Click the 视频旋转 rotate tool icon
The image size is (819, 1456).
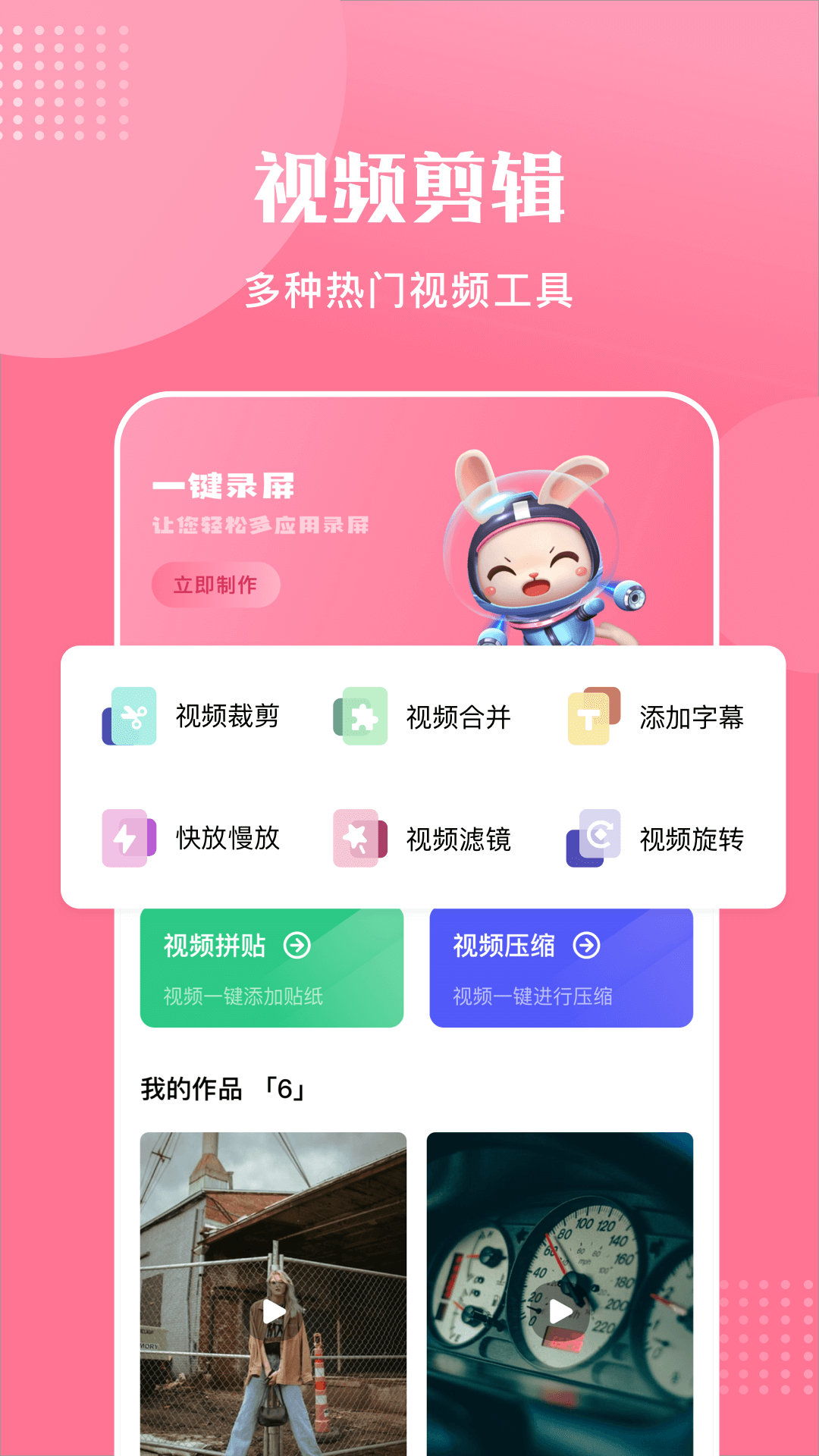pos(595,838)
